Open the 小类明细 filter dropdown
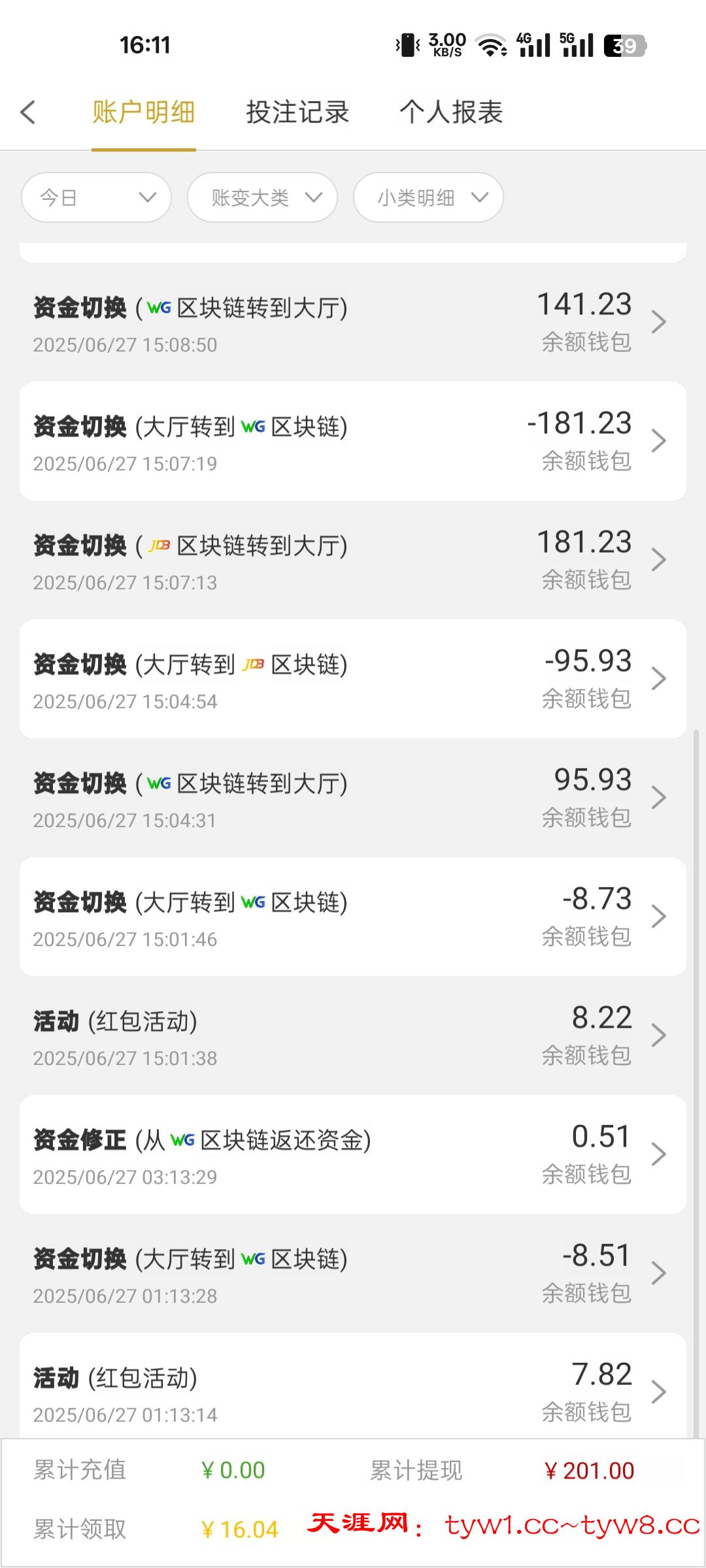Viewport: 706px width, 1568px height. pyautogui.click(x=428, y=197)
